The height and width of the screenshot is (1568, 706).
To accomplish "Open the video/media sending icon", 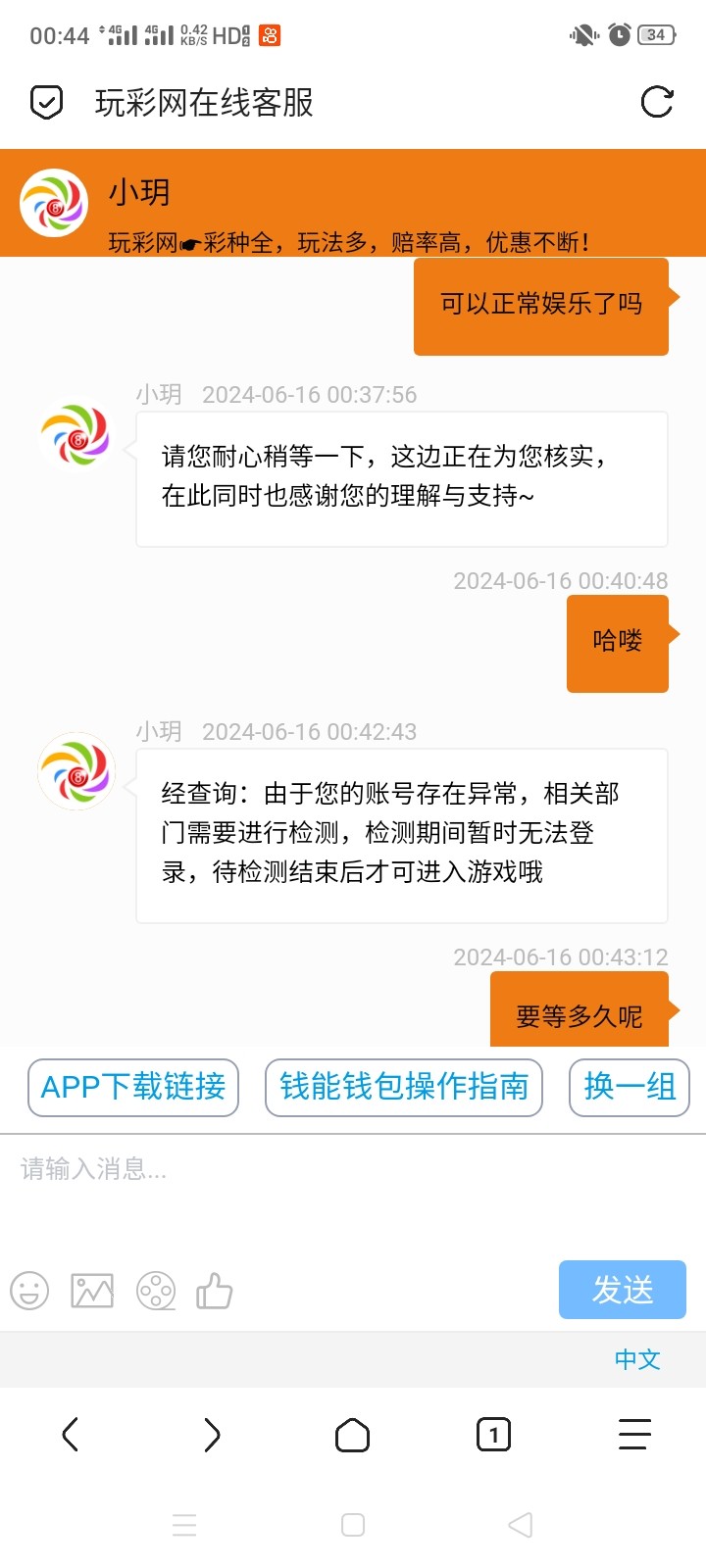I will click(155, 1291).
